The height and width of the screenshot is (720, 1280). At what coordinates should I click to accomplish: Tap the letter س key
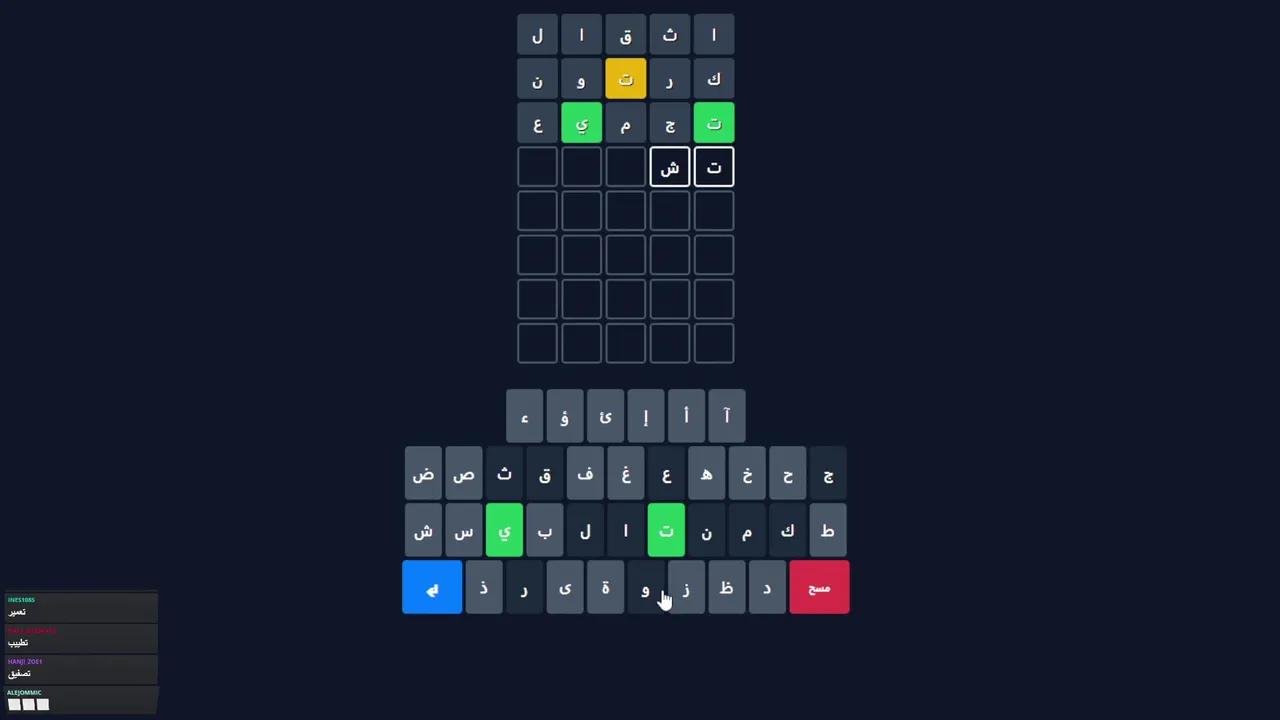(x=463, y=531)
